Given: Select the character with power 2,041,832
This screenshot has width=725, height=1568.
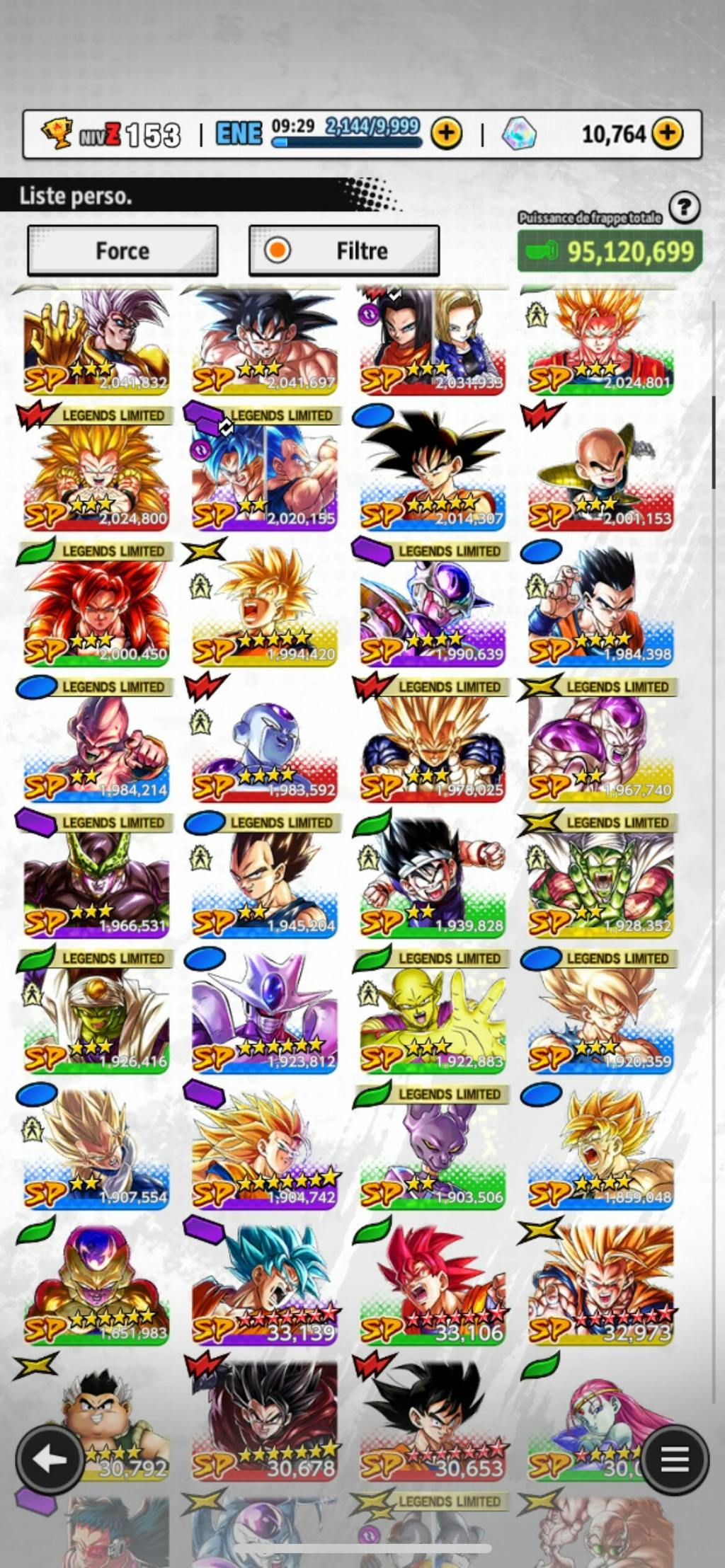Looking at the screenshot, I should tap(96, 341).
